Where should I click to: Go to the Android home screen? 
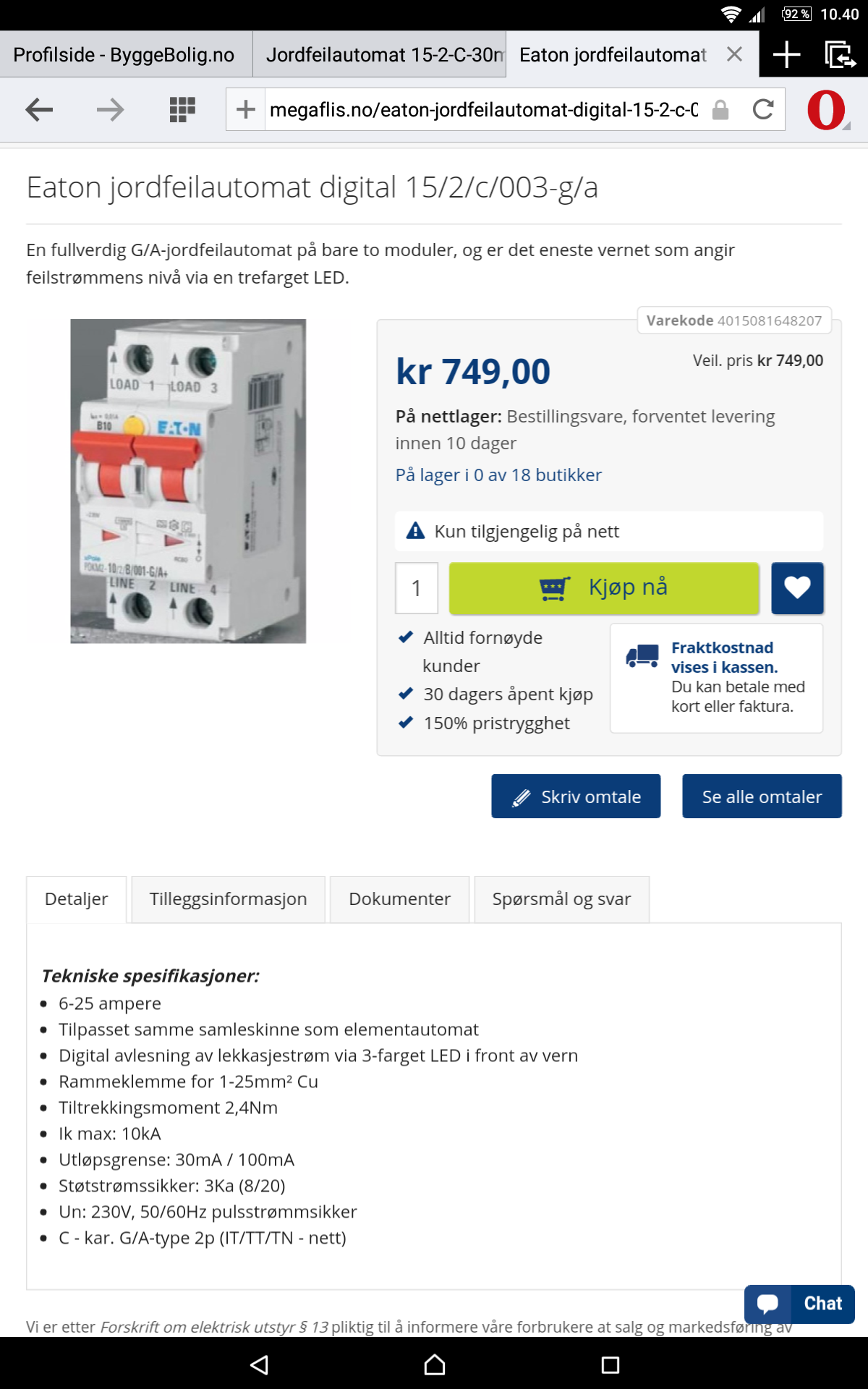[x=434, y=1364]
